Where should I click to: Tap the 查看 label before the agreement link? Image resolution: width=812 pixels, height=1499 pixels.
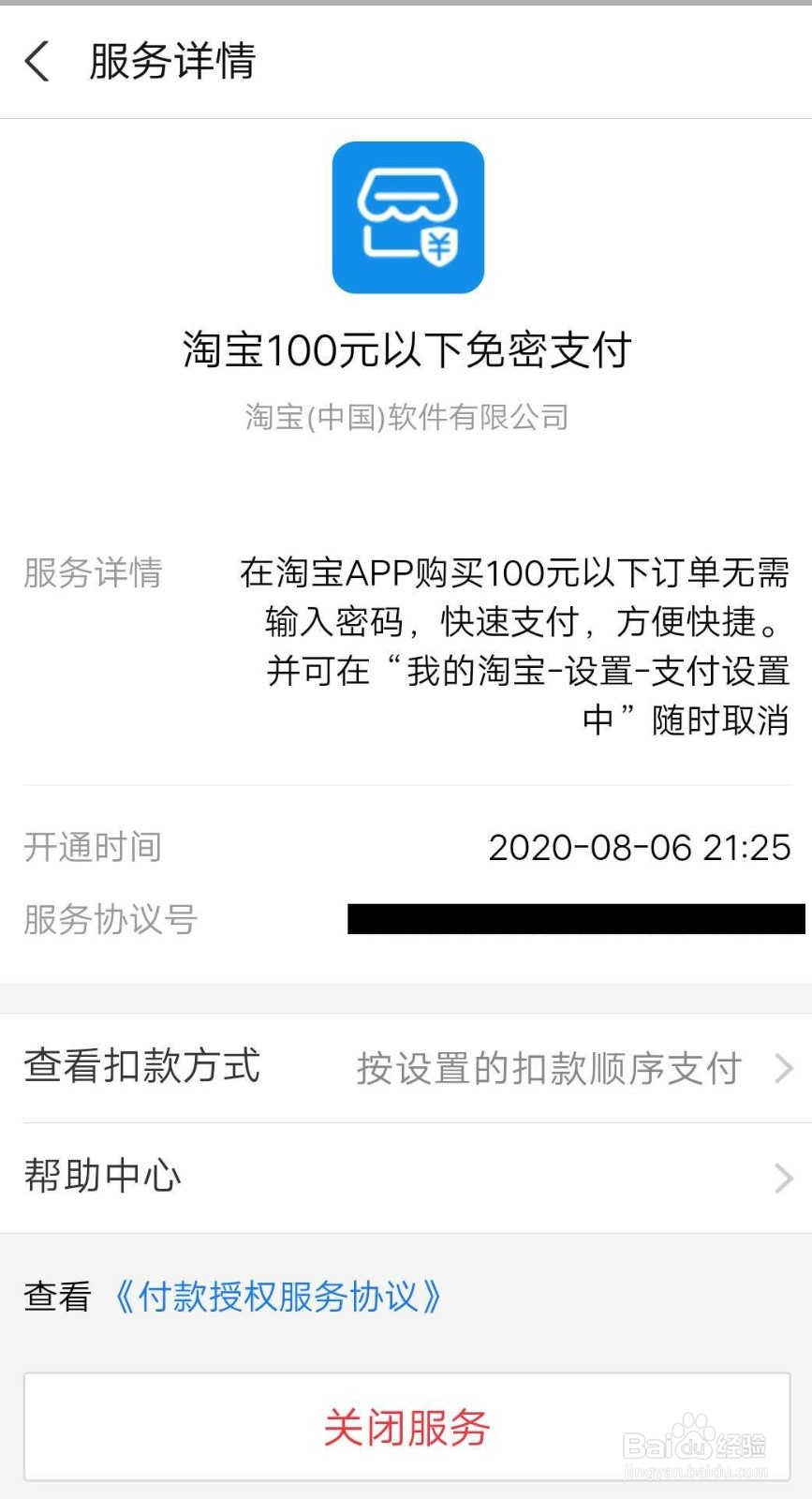tap(55, 1298)
